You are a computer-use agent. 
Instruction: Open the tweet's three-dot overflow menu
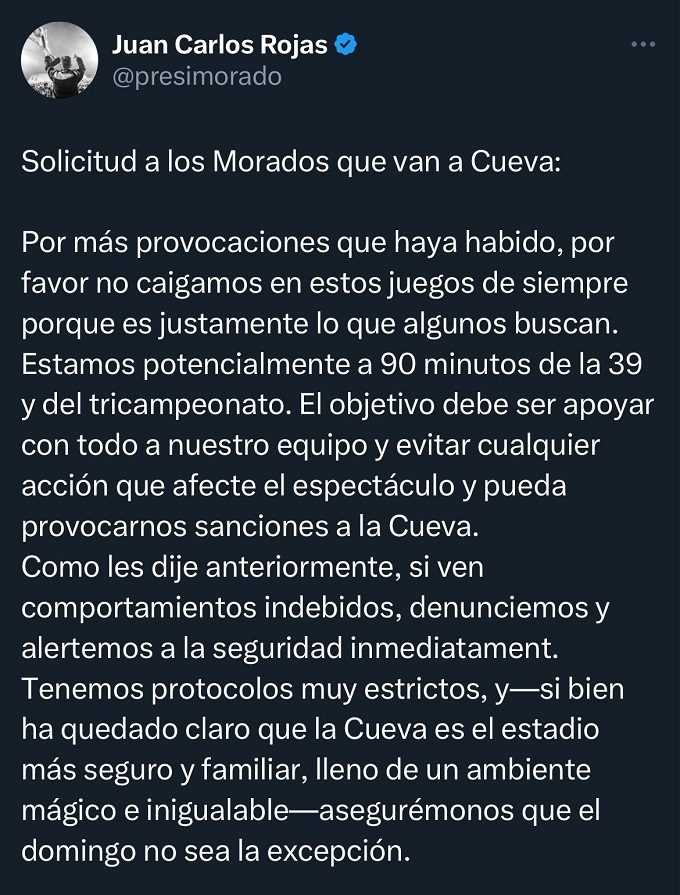coord(645,45)
